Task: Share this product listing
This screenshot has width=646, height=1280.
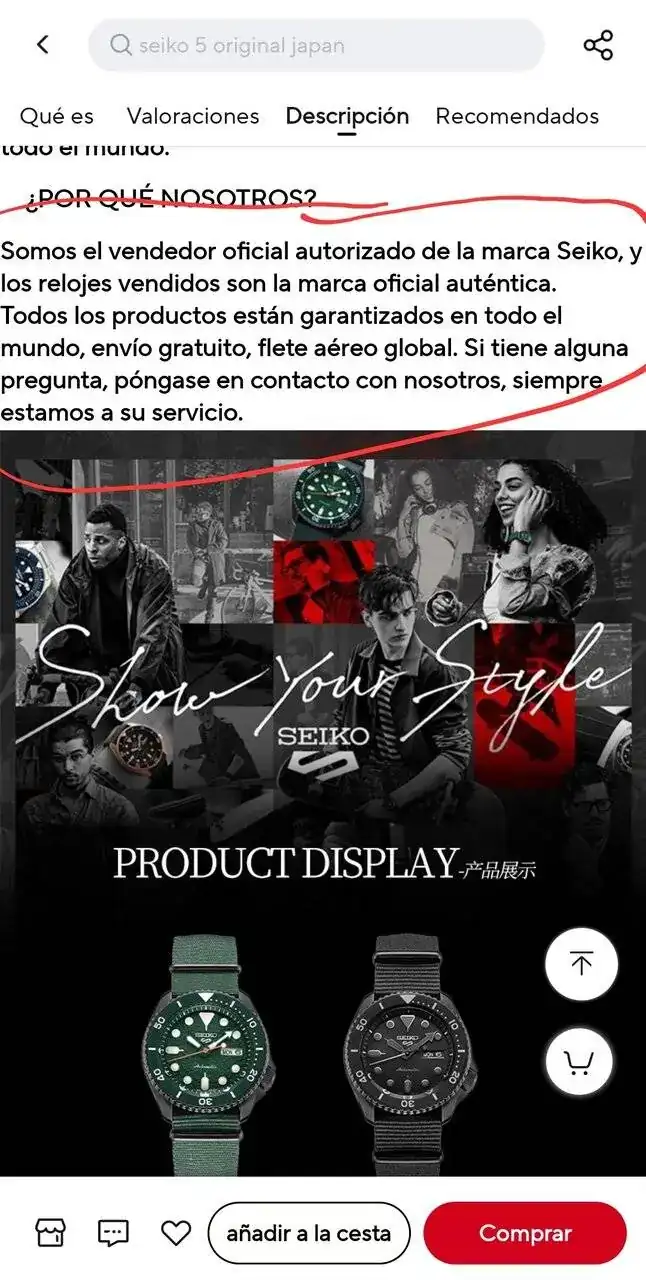Action: (598, 45)
